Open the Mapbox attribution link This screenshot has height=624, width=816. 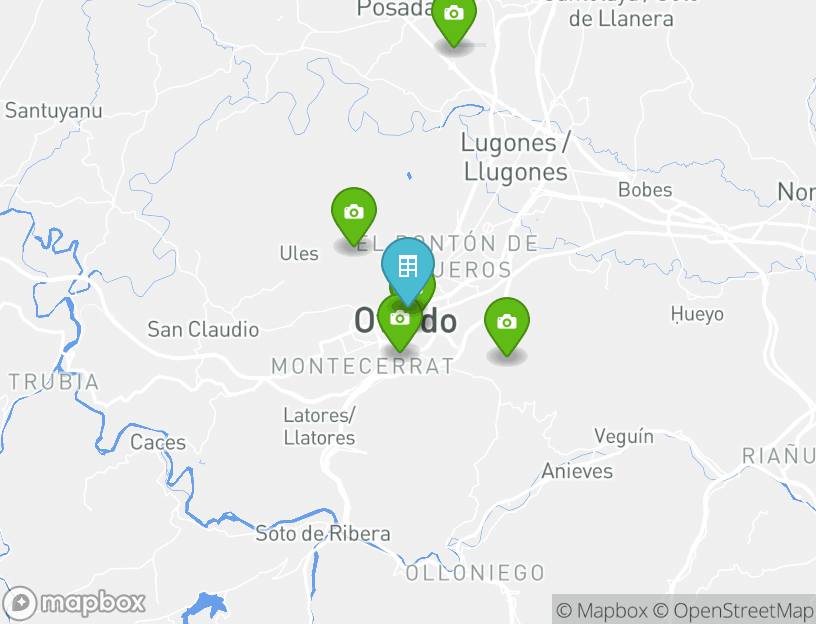tap(602, 610)
